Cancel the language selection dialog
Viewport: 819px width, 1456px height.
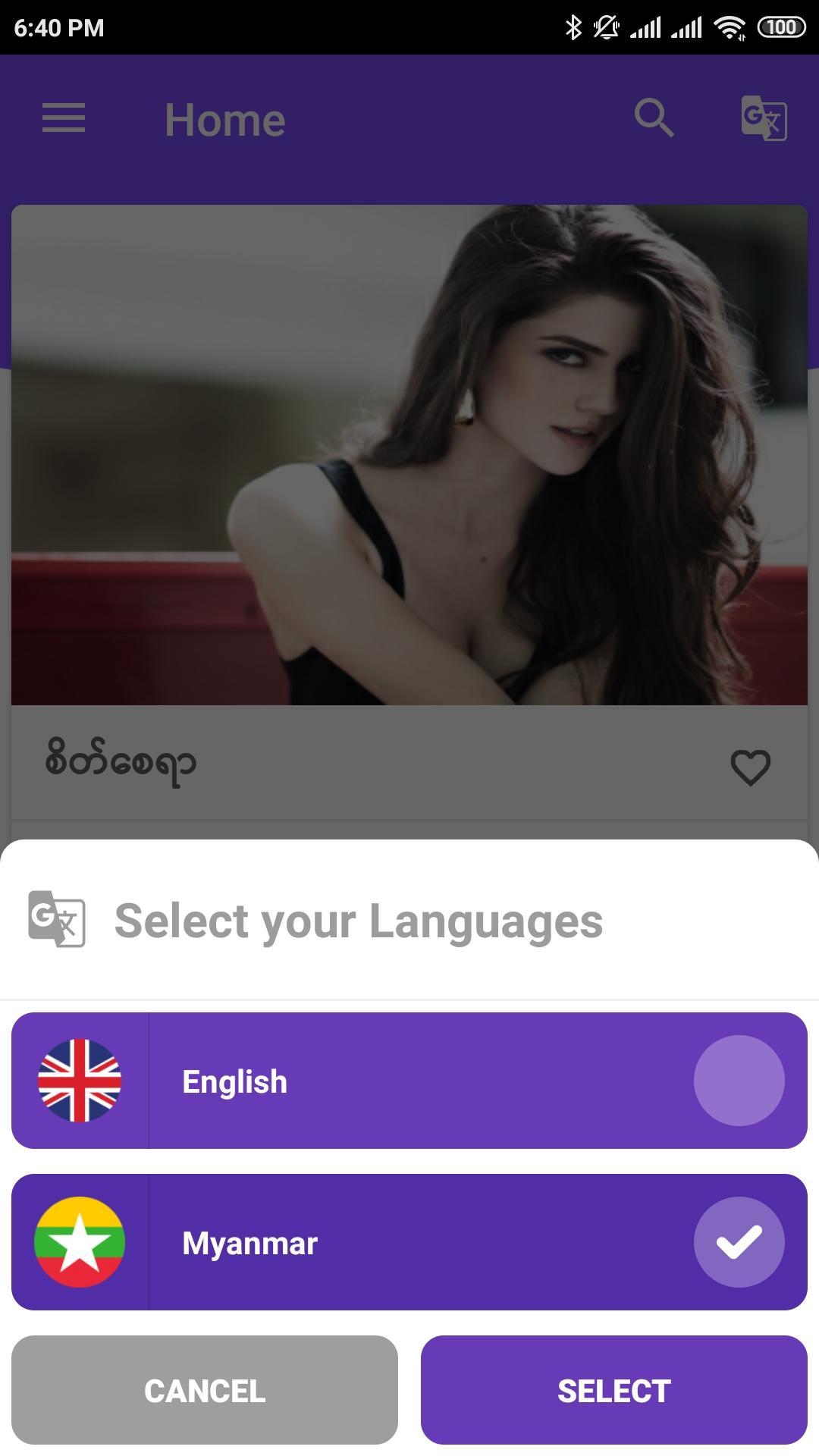point(205,1390)
